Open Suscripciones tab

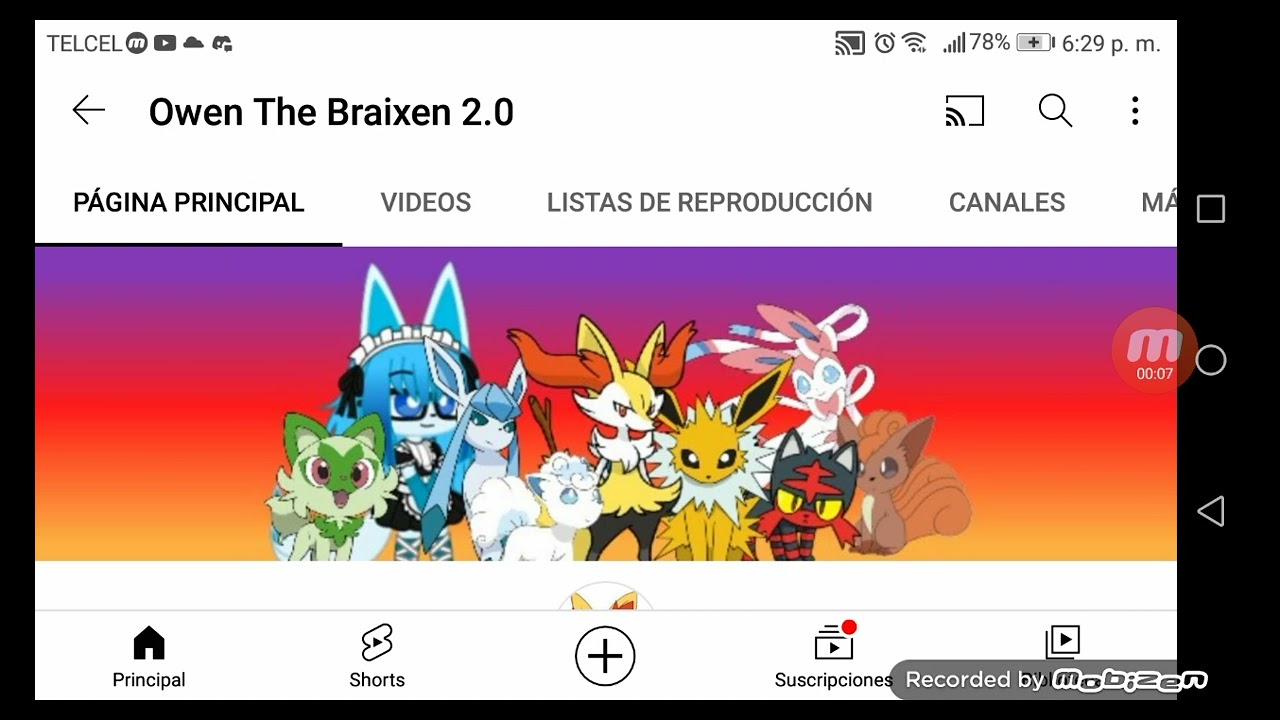833,657
